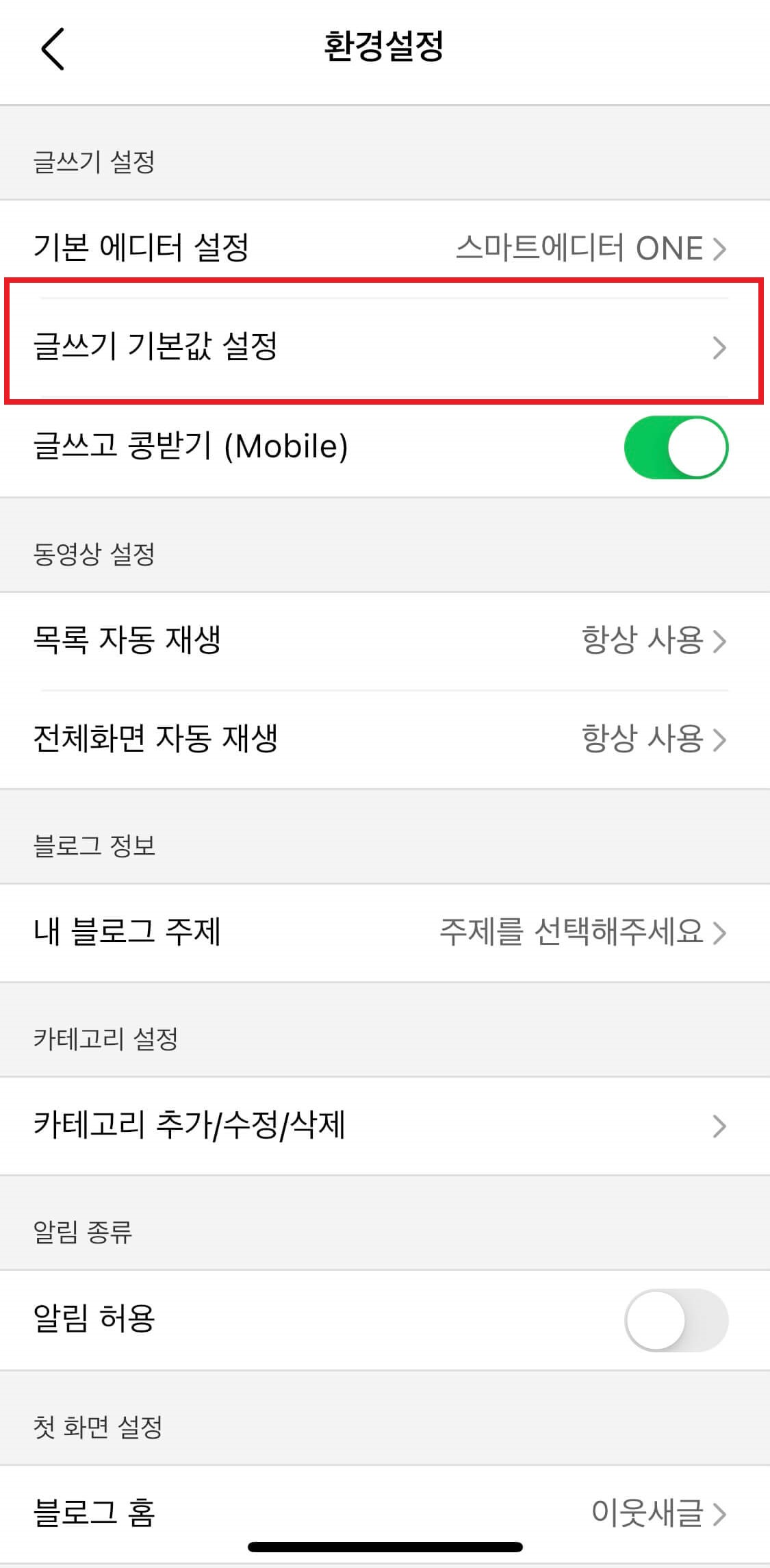The height and width of the screenshot is (1568, 770).
Task: Expand the chevron on 글쓰기 기본값 설정
Action: pos(720,348)
